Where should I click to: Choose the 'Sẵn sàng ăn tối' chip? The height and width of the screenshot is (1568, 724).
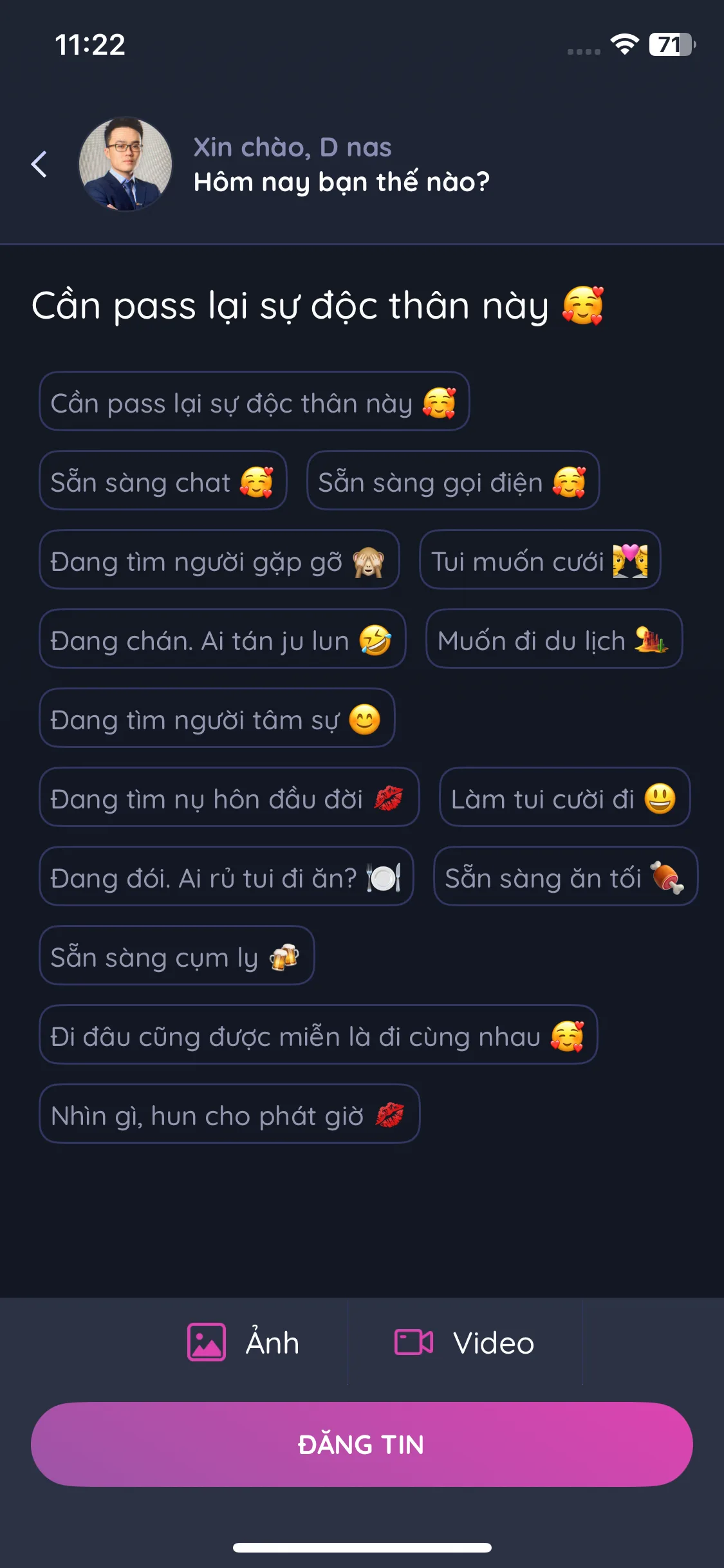point(566,876)
